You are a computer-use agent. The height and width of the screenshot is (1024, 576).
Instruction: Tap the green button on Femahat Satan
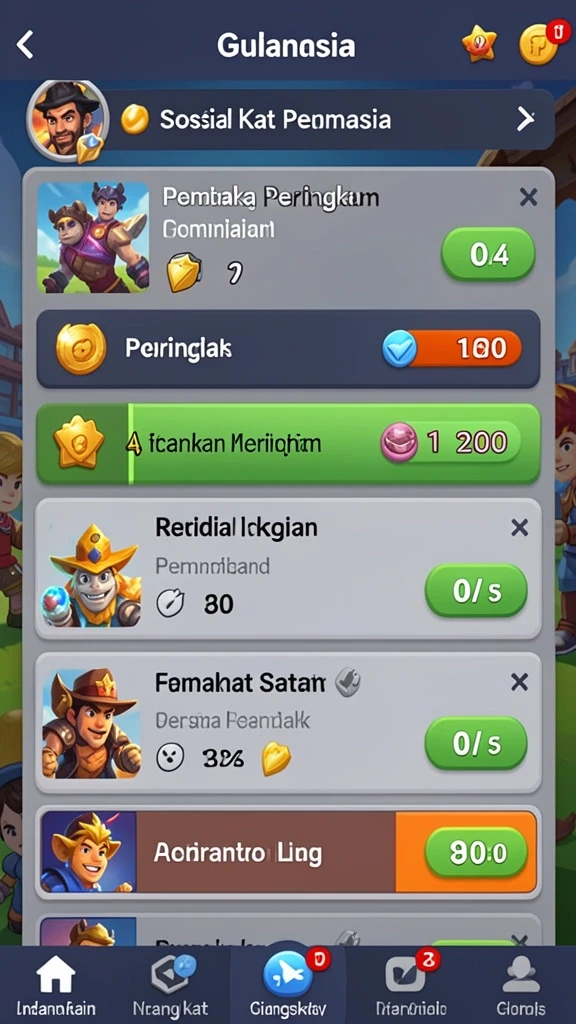point(476,743)
